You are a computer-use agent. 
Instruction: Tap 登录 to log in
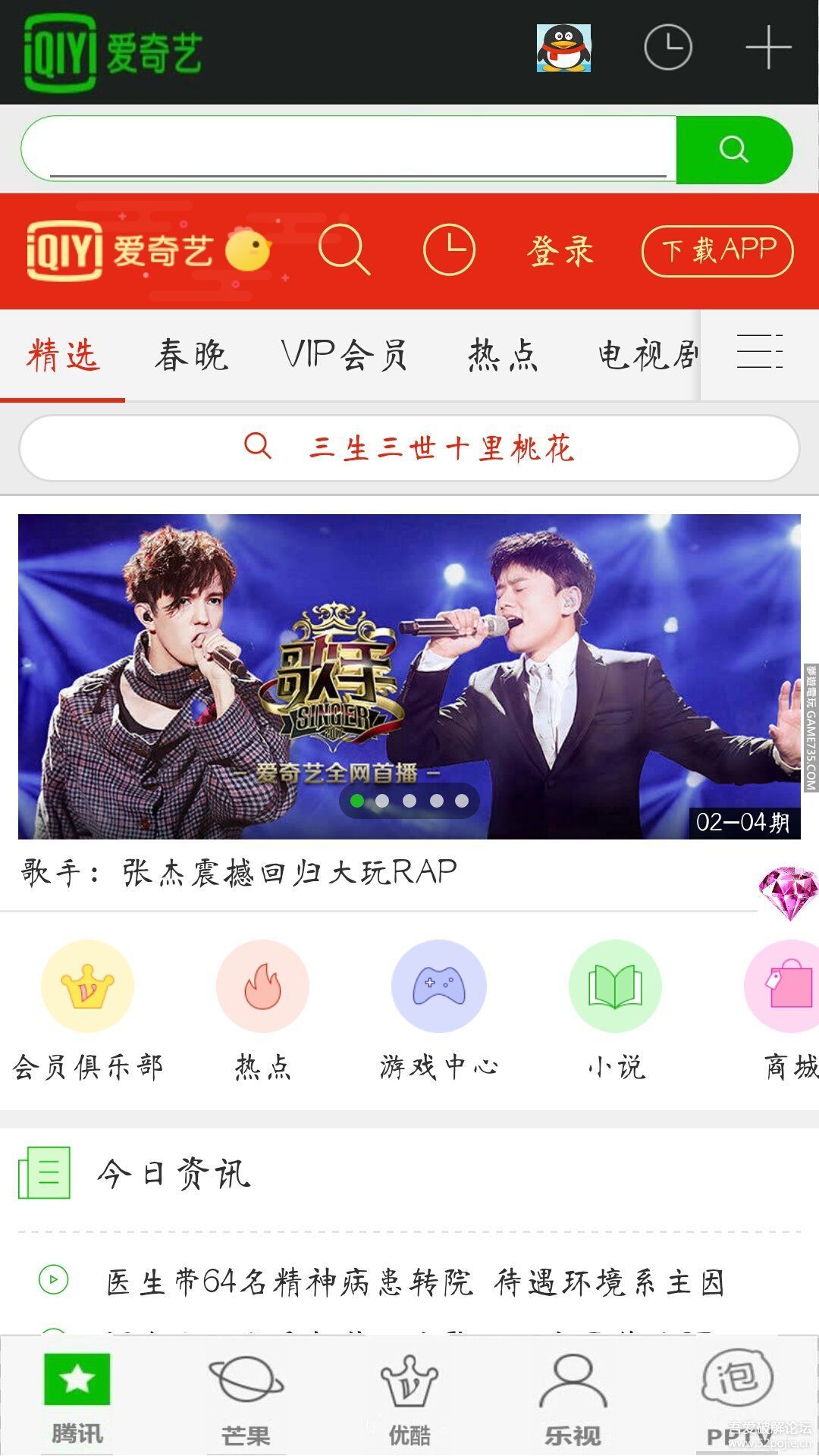coord(560,251)
